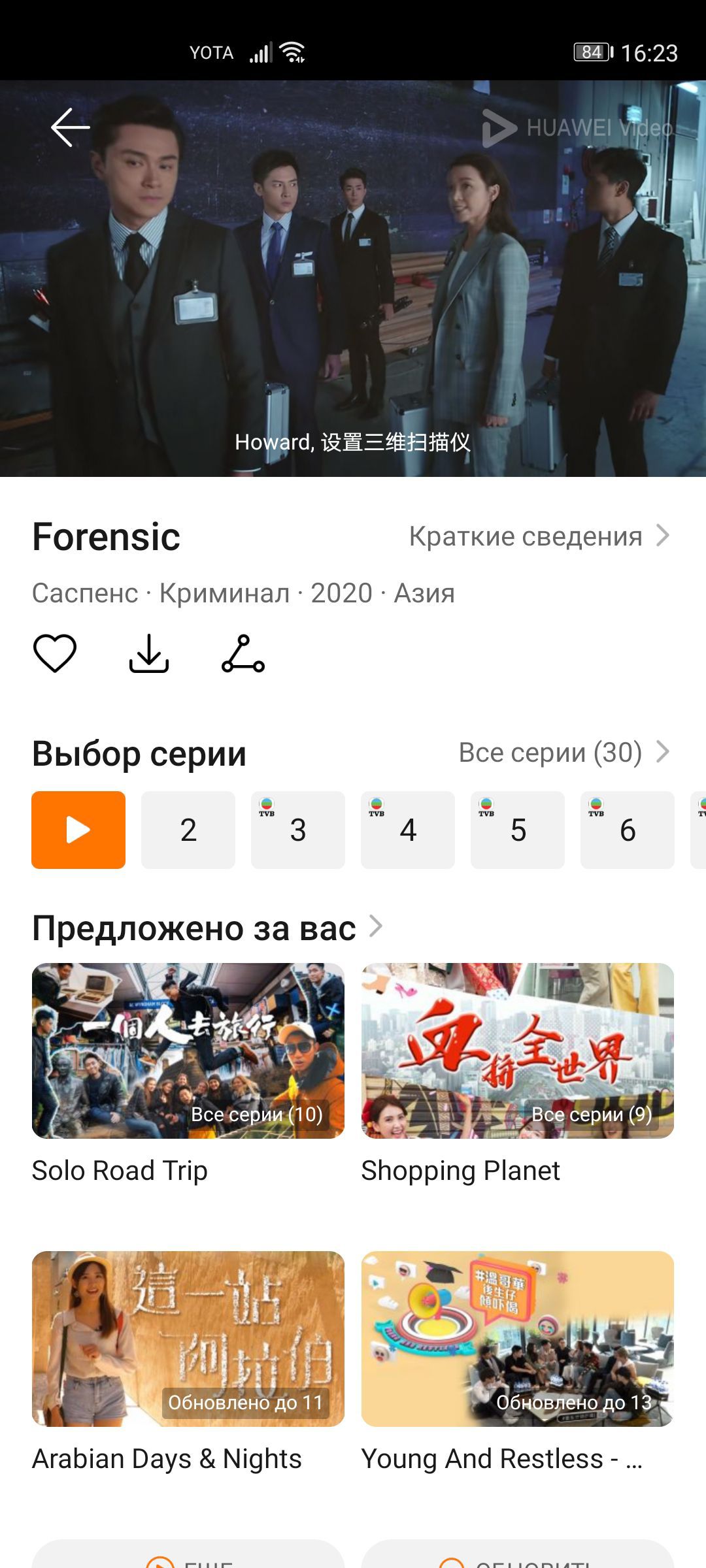
Task: Expand the Предложено за вас section
Action: coord(375,927)
